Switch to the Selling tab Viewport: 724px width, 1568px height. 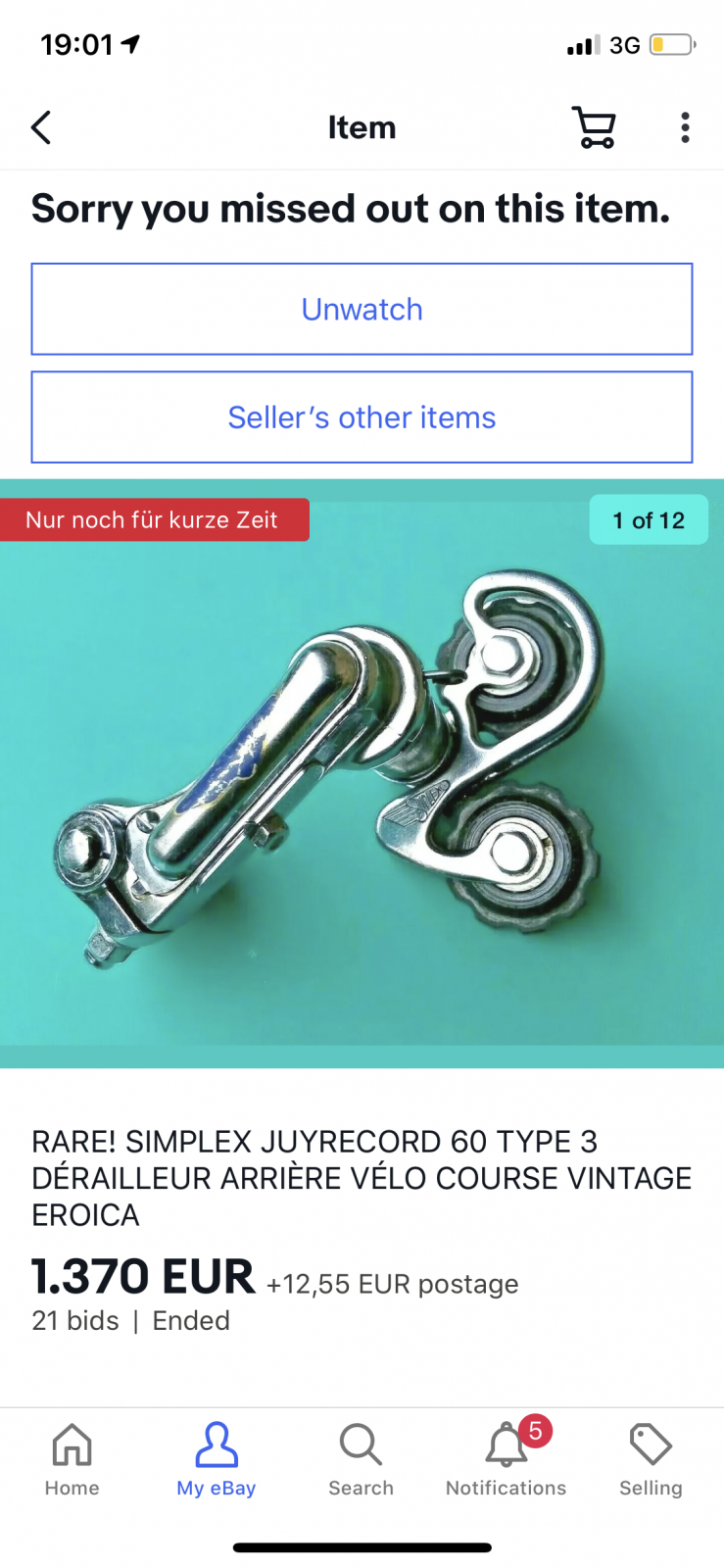pyautogui.click(x=651, y=1459)
